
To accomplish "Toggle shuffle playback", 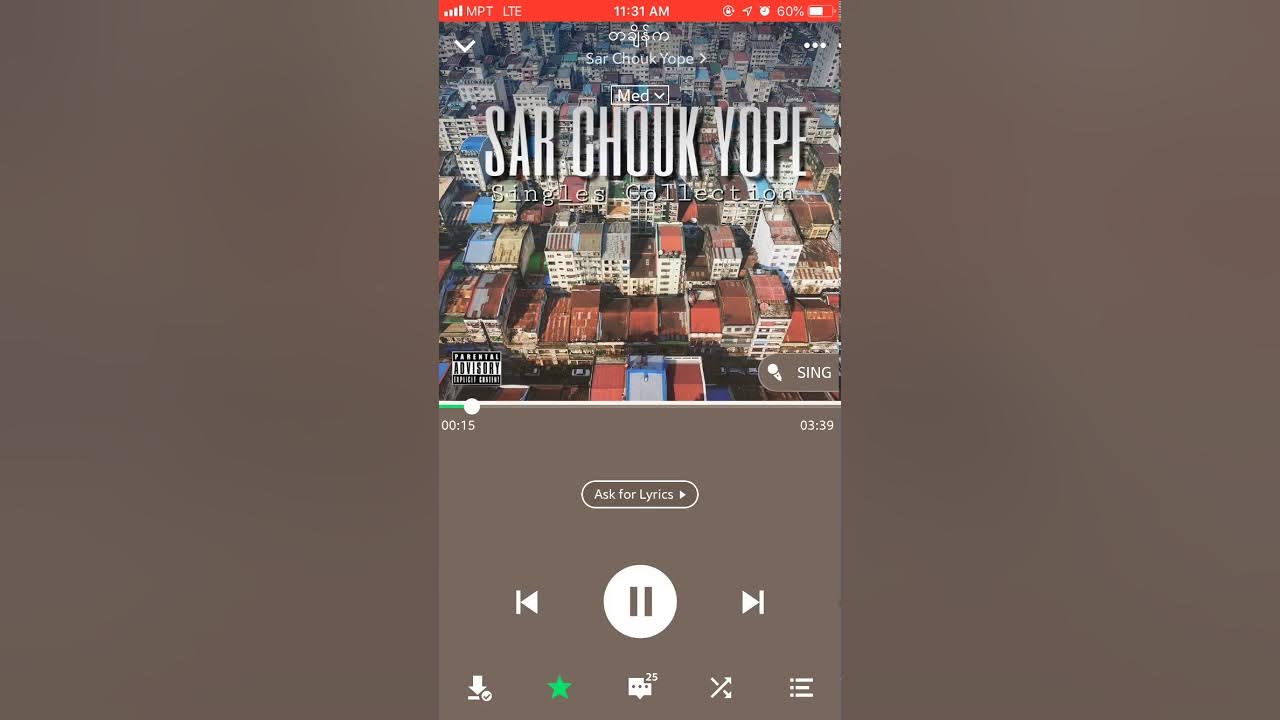I will click(x=720, y=688).
